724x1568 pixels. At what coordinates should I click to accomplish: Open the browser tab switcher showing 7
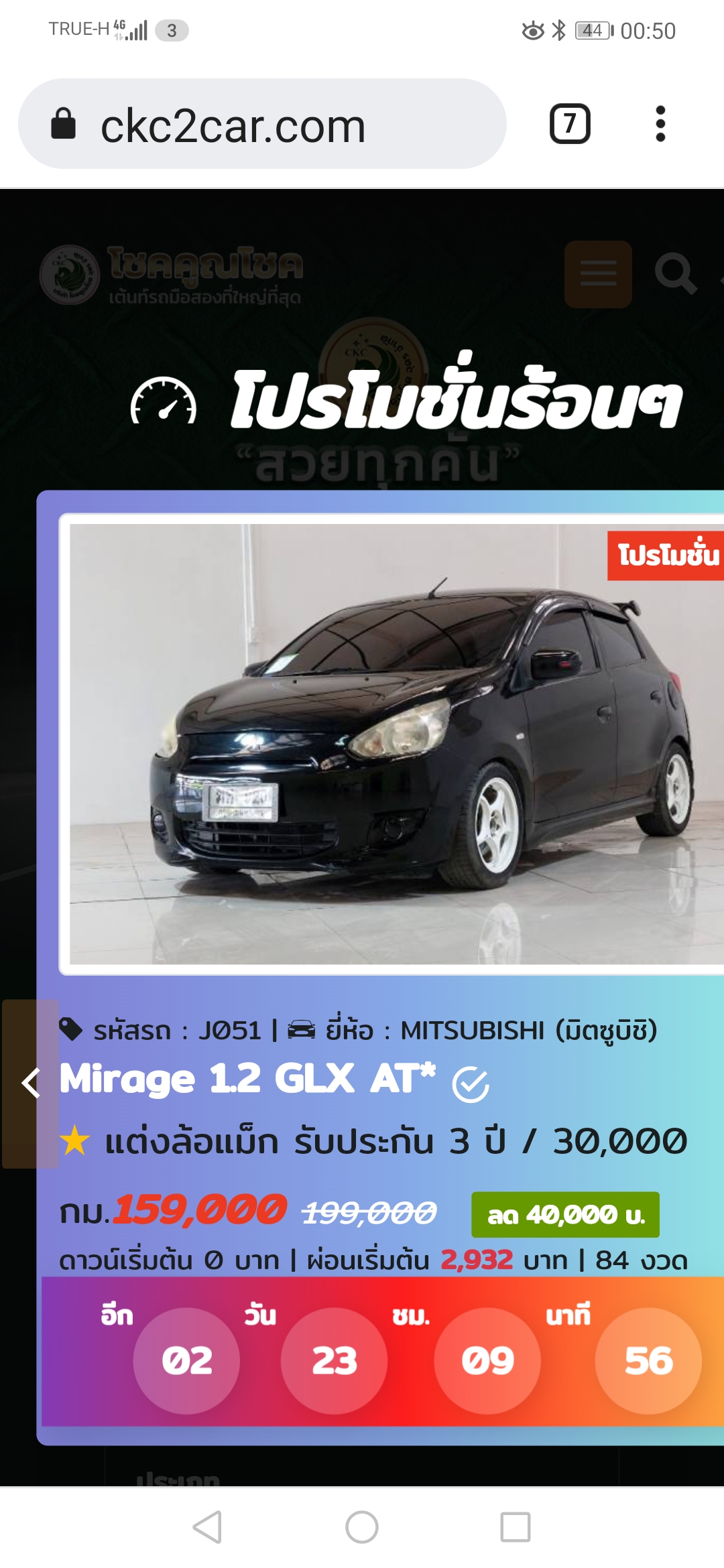570,124
